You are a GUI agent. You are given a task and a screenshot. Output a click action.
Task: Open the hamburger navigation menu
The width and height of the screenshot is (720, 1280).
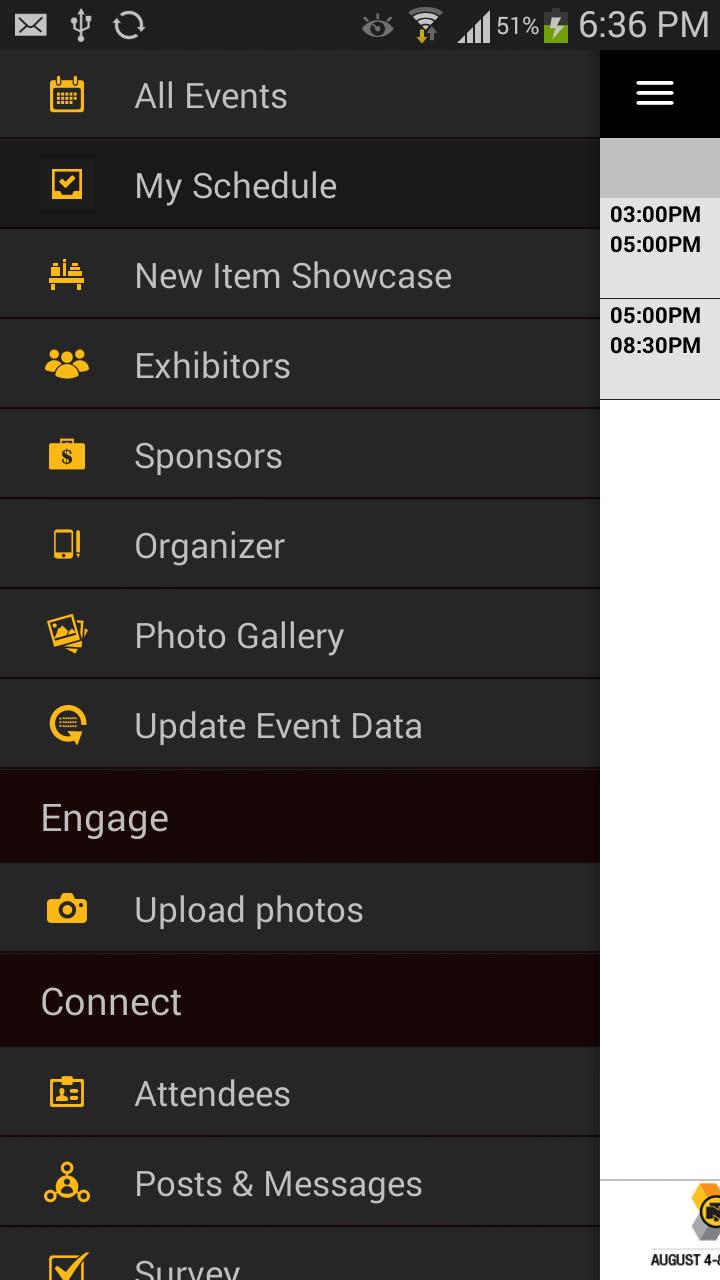click(x=655, y=92)
